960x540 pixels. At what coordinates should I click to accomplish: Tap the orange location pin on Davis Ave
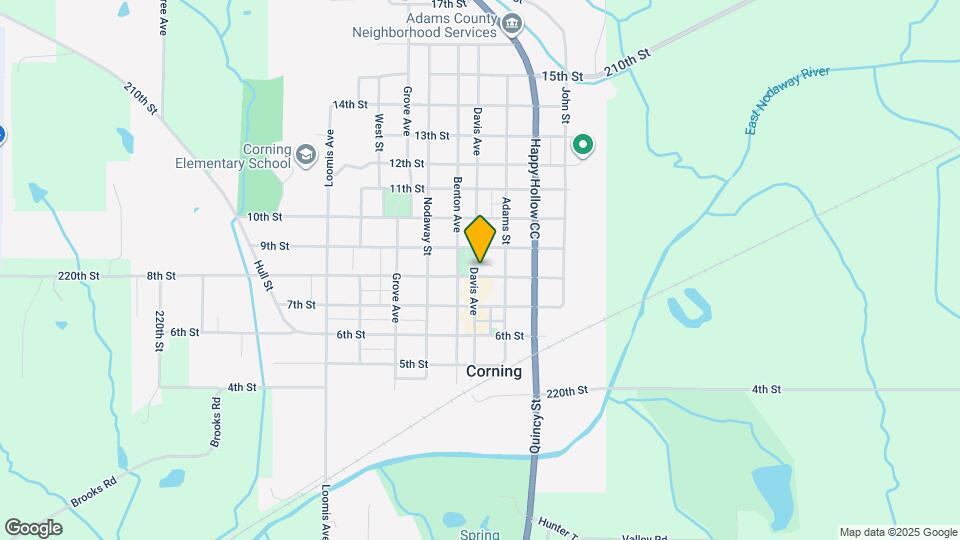(480, 239)
